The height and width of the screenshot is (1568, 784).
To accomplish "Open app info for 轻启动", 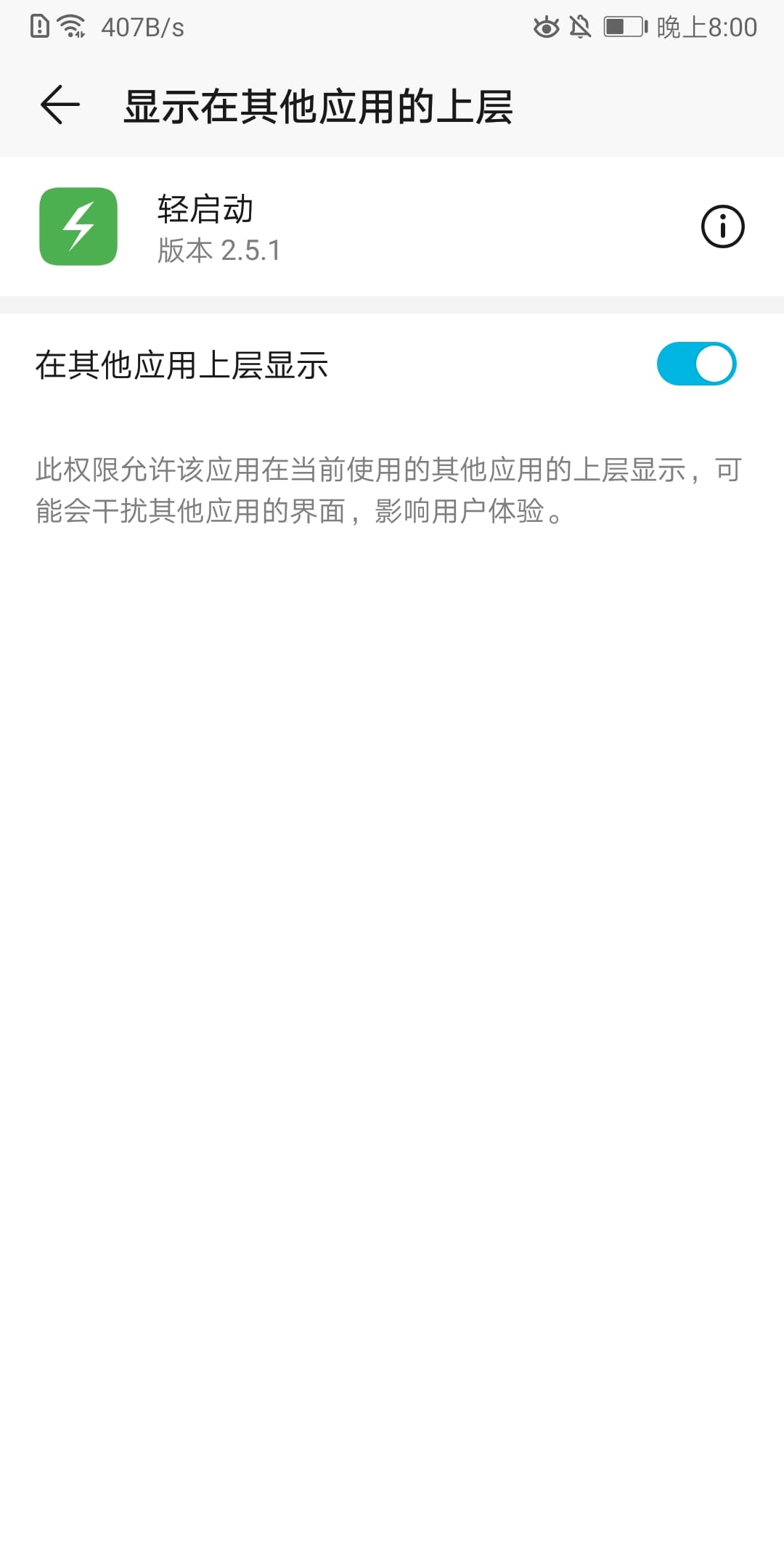I will [x=722, y=226].
